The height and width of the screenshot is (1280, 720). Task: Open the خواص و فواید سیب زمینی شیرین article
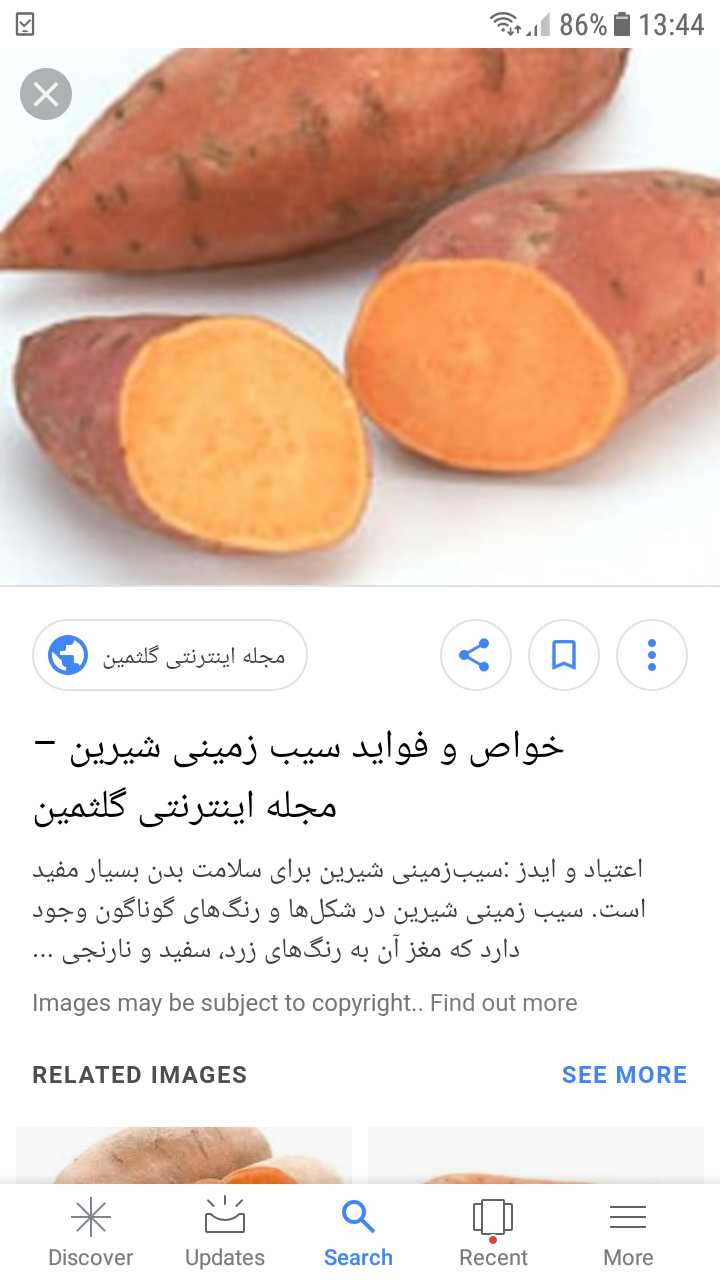point(300,776)
